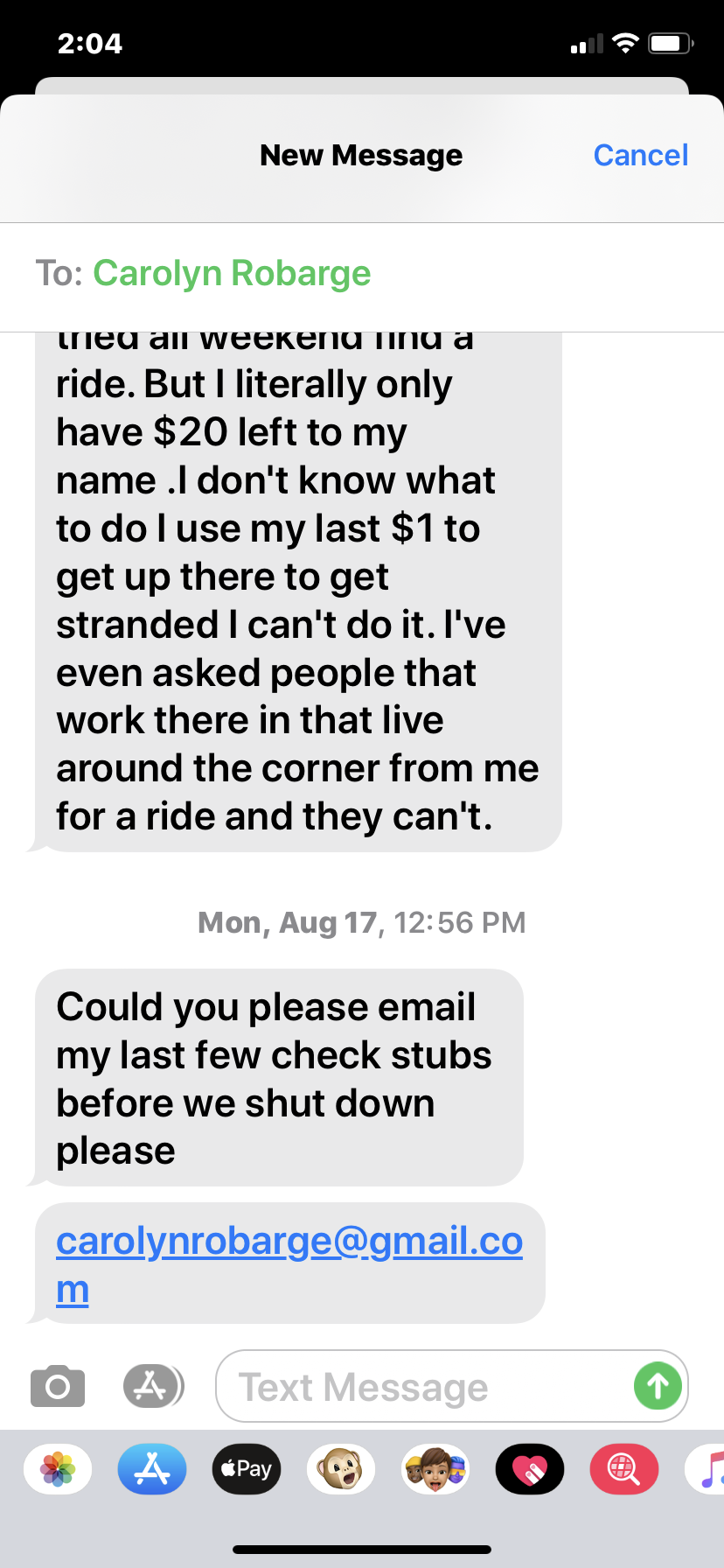Toggle the app drawer button

153,1386
